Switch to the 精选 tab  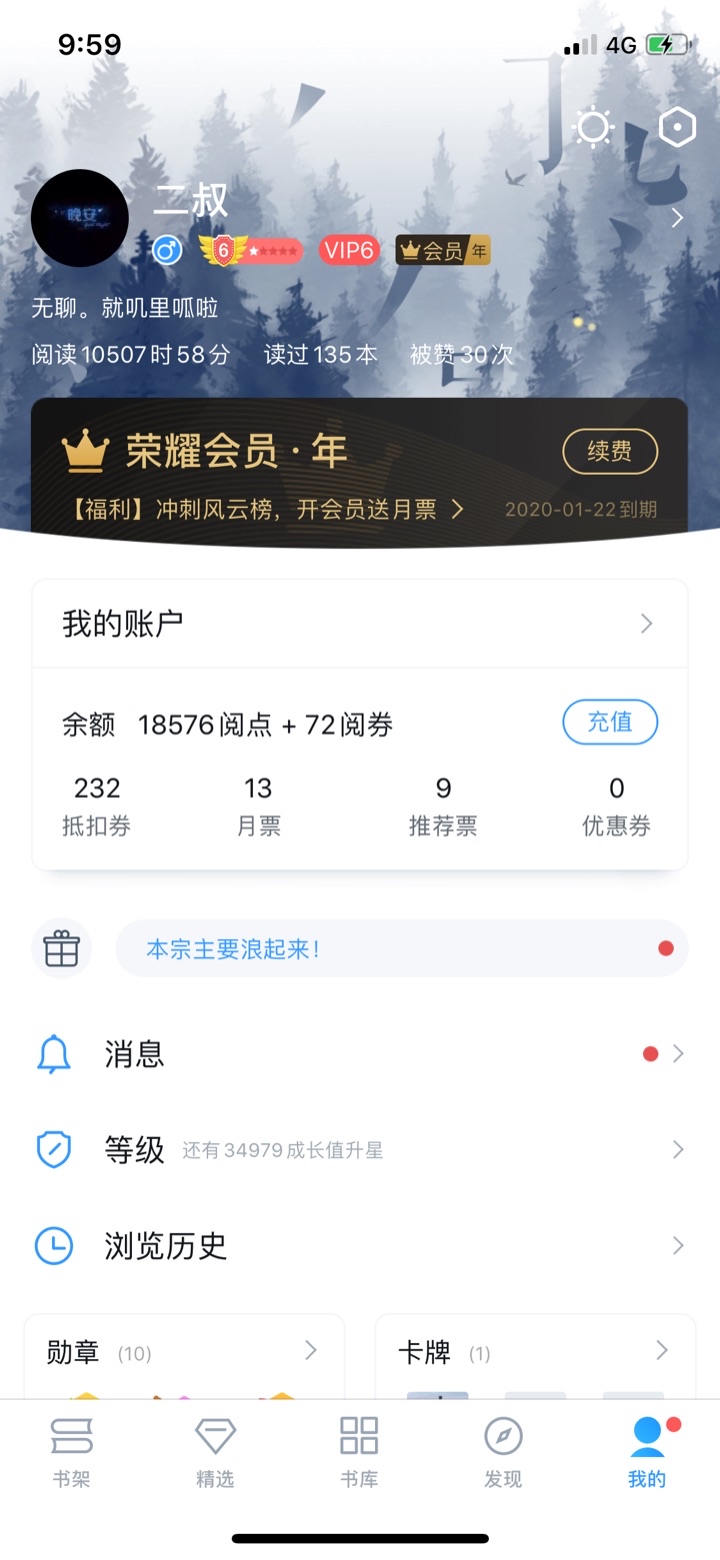click(215, 1452)
